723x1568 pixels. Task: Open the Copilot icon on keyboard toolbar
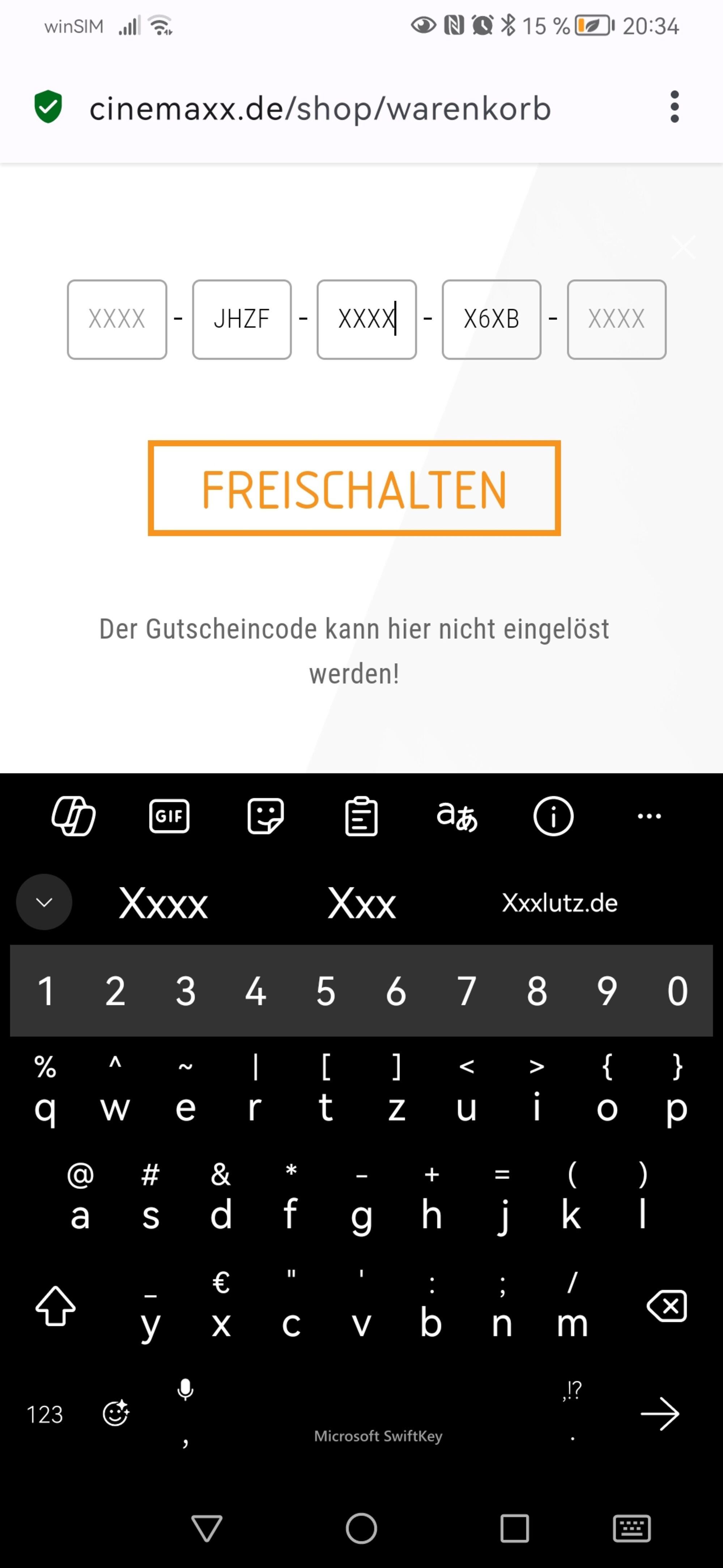pos(74,816)
